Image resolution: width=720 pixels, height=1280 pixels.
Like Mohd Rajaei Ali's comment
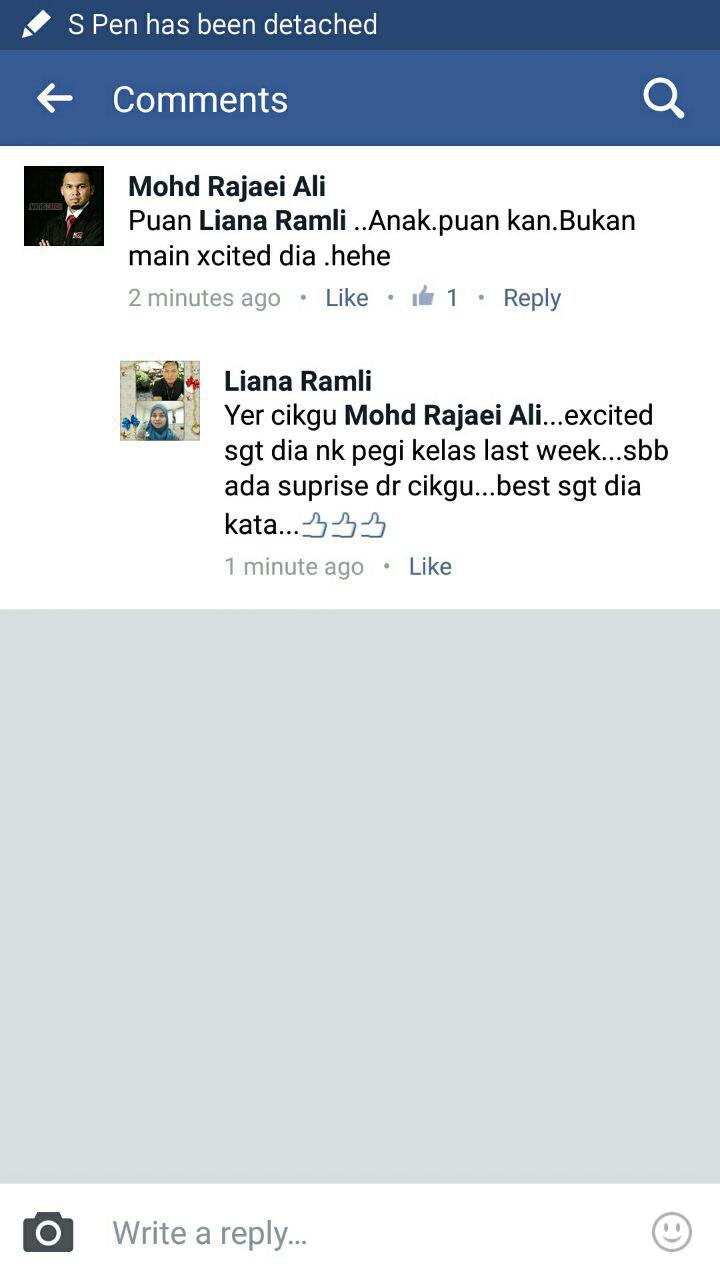point(346,298)
